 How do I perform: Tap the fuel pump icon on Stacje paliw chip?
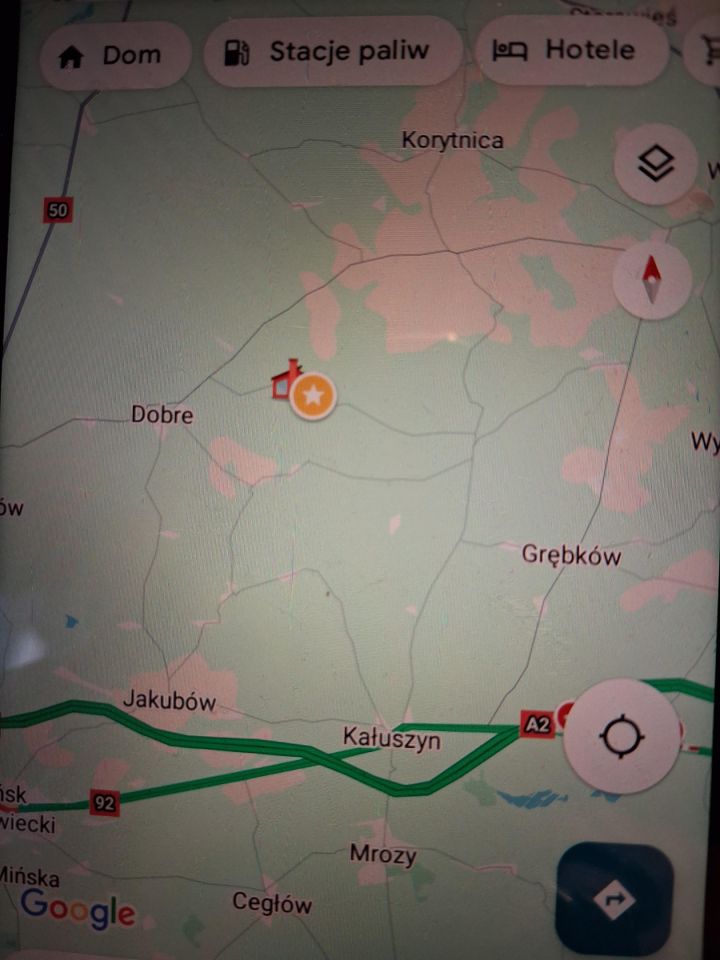[238, 51]
